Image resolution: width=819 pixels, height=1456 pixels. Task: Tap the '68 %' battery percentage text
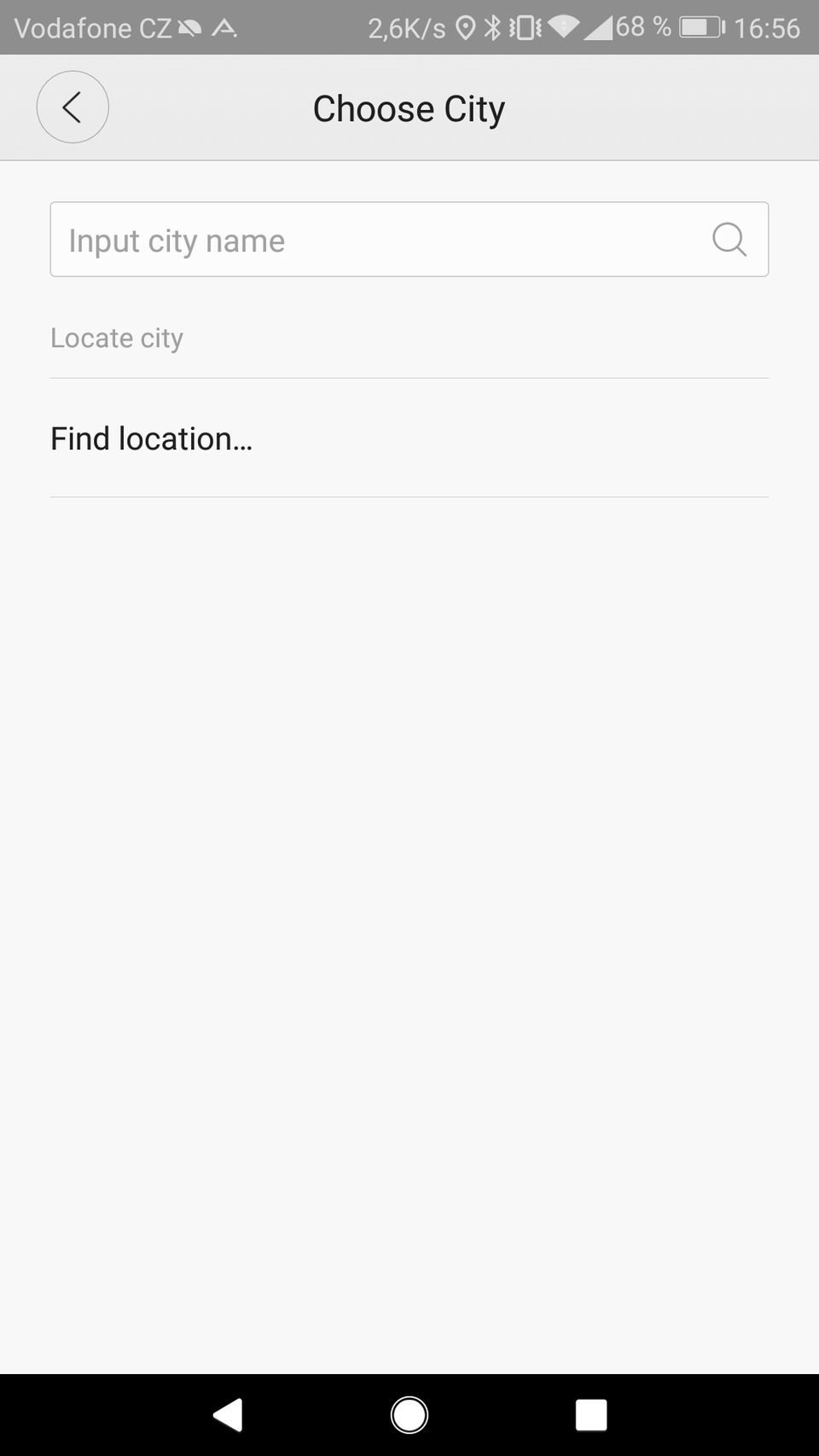(x=642, y=26)
